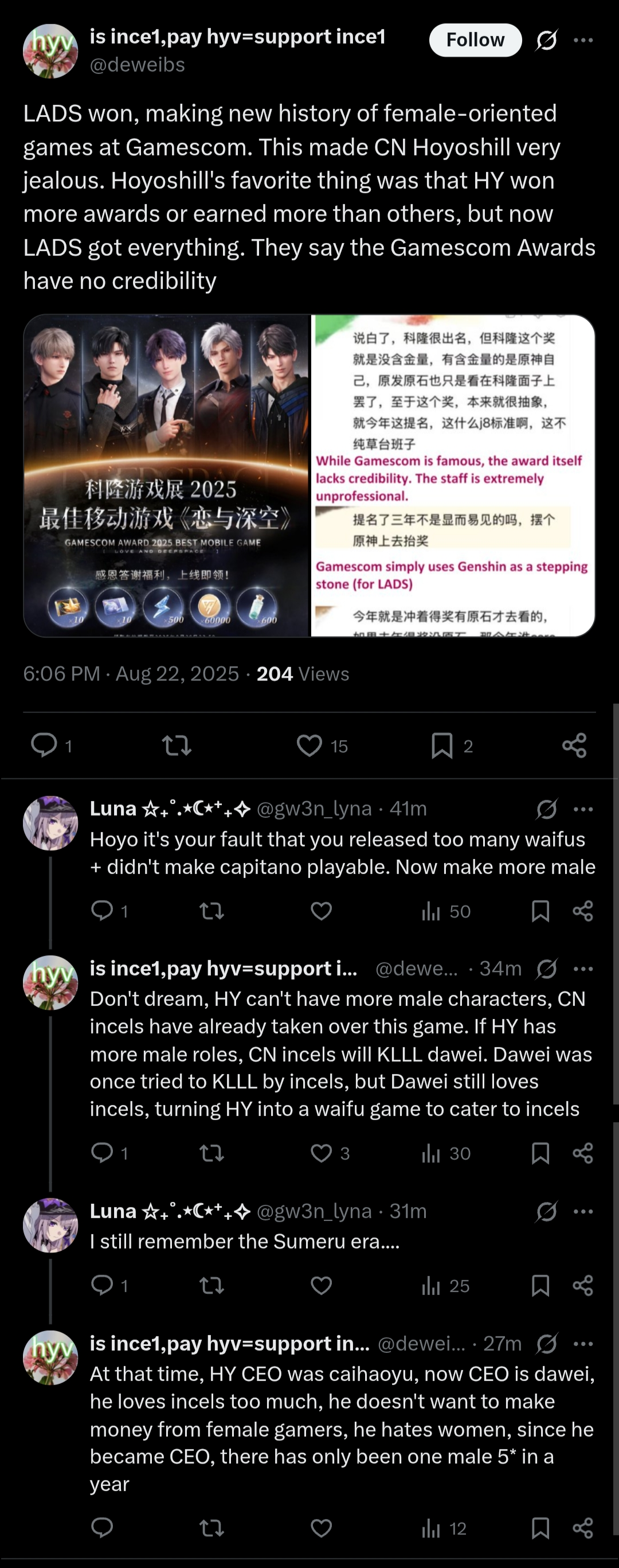
Task: Open Luna's profile avatar on waifus reply
Action: pos(50,822)
